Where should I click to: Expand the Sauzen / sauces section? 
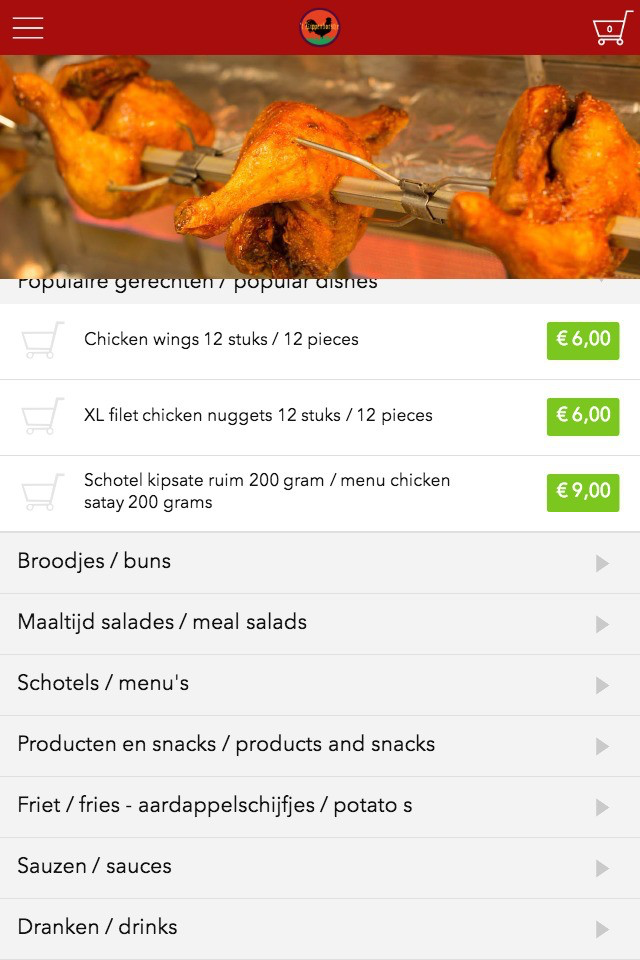pos(320,867)
